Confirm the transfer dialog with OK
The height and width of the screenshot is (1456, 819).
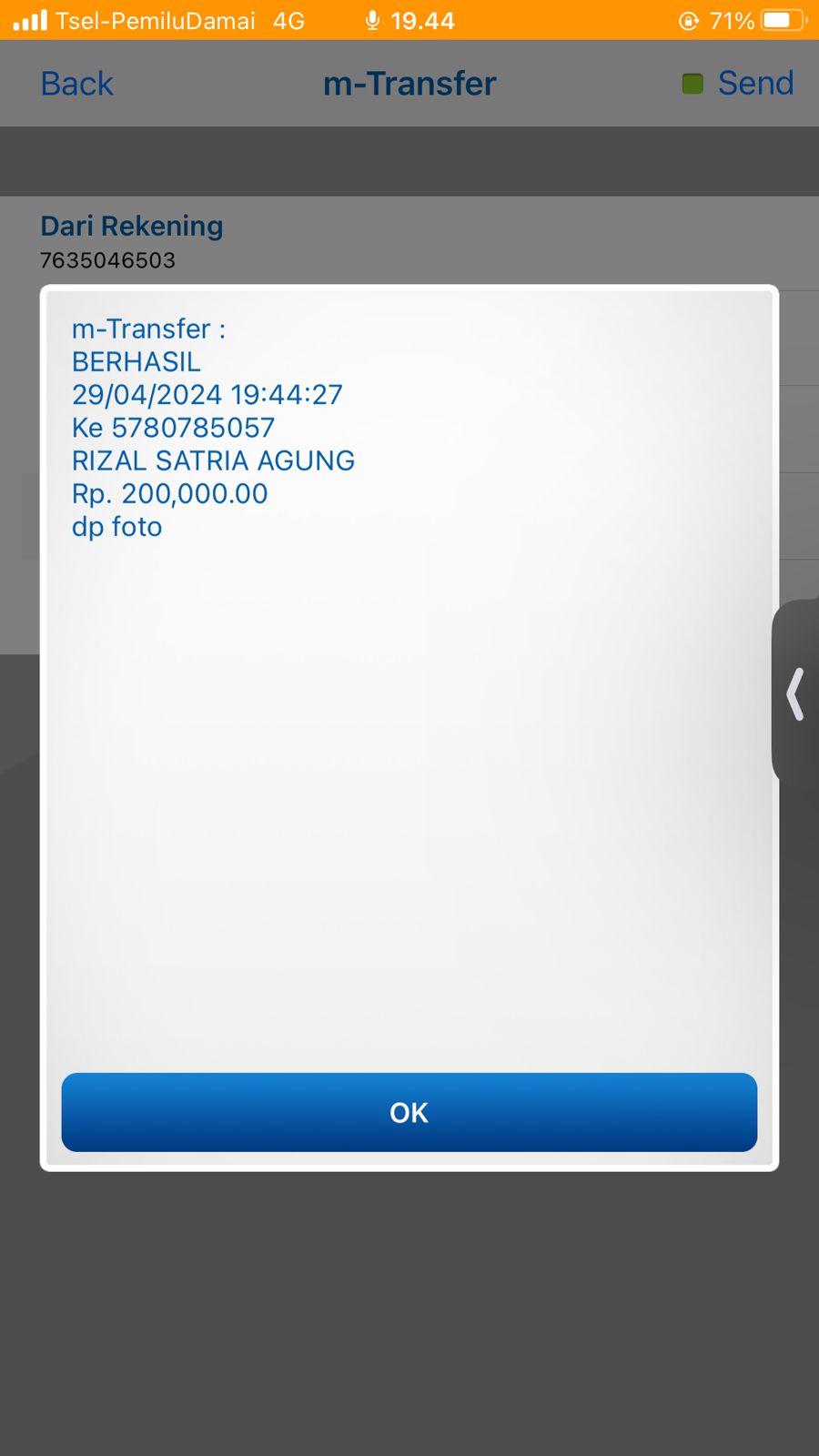pyautogui.click(x=409, y=1112)
